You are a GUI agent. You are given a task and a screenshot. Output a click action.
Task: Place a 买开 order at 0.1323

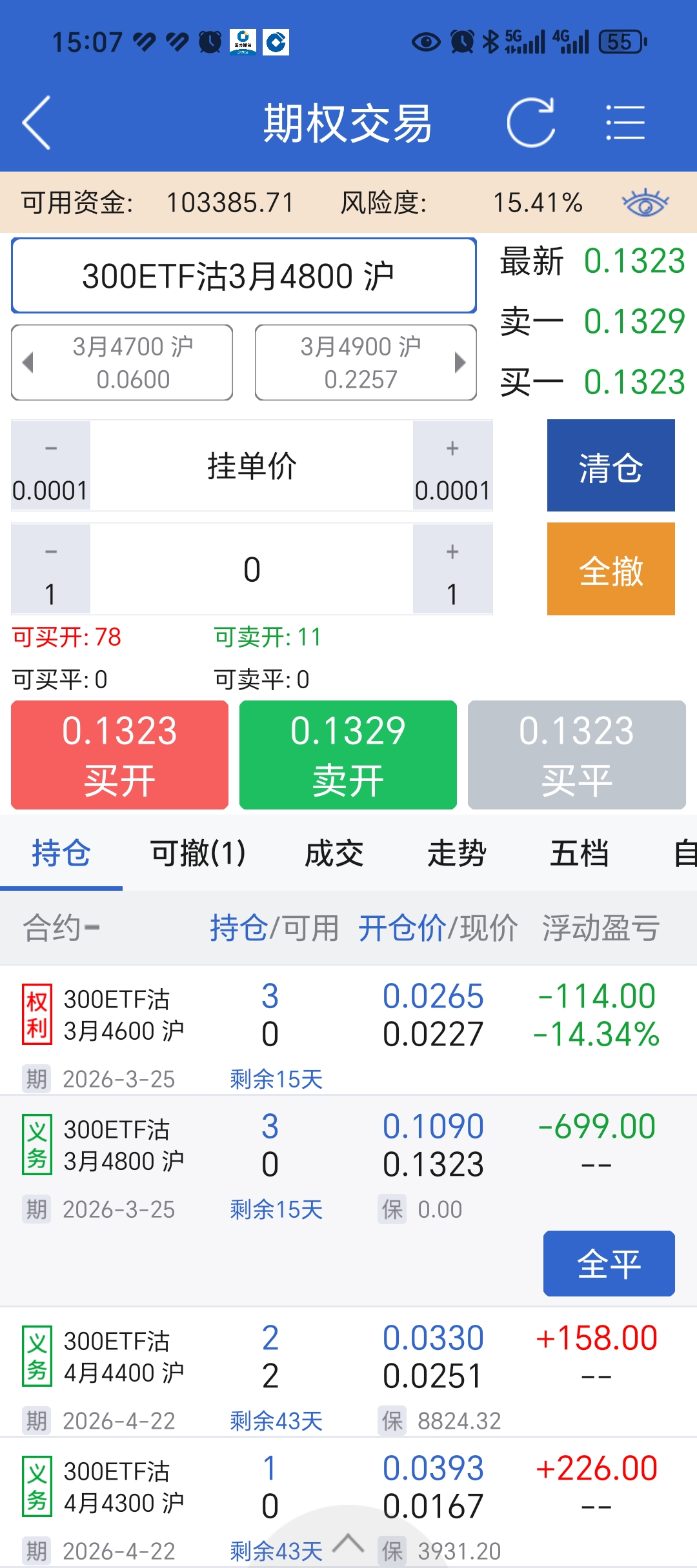tap(120, 755)
